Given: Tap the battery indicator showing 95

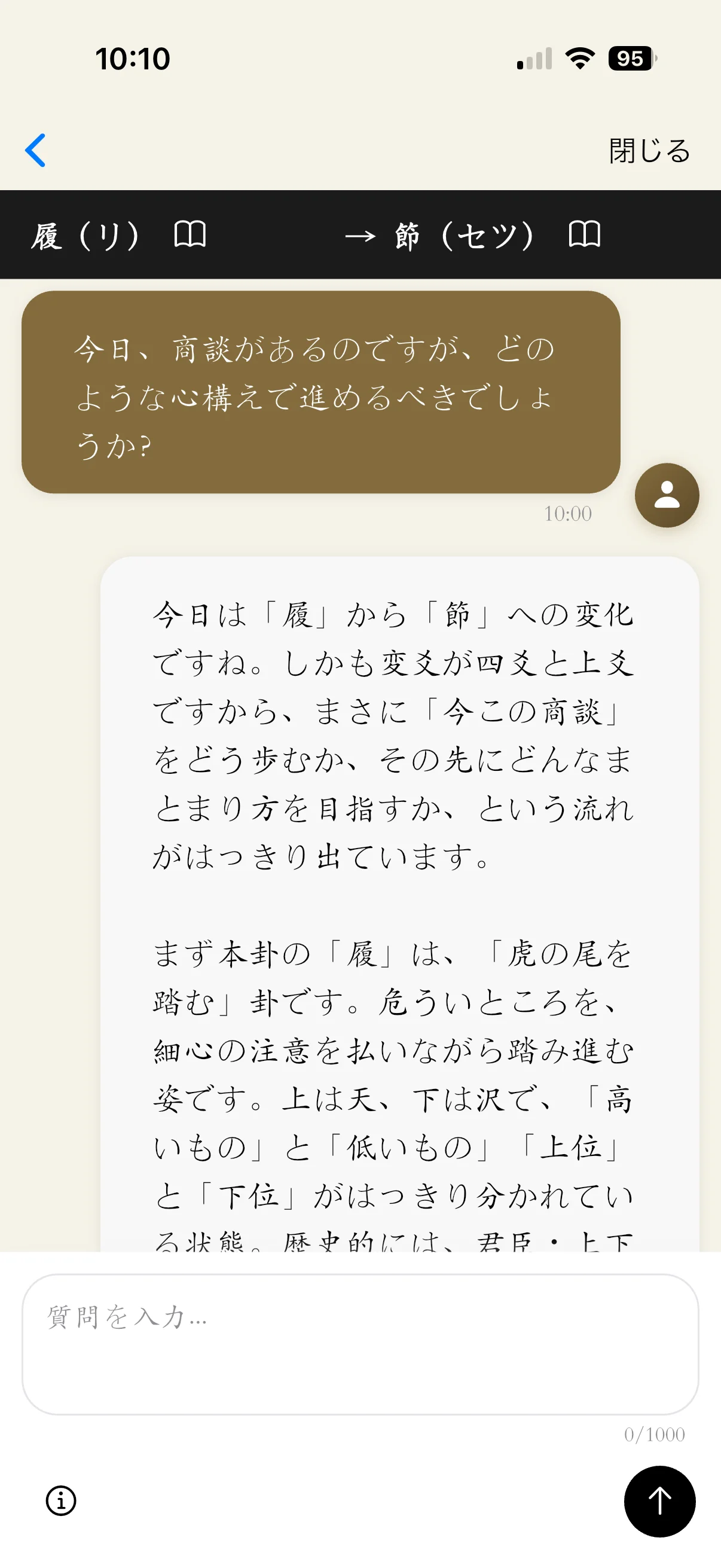Looking at the screenshot, I should pyautogui.click(x=630, y=59).
